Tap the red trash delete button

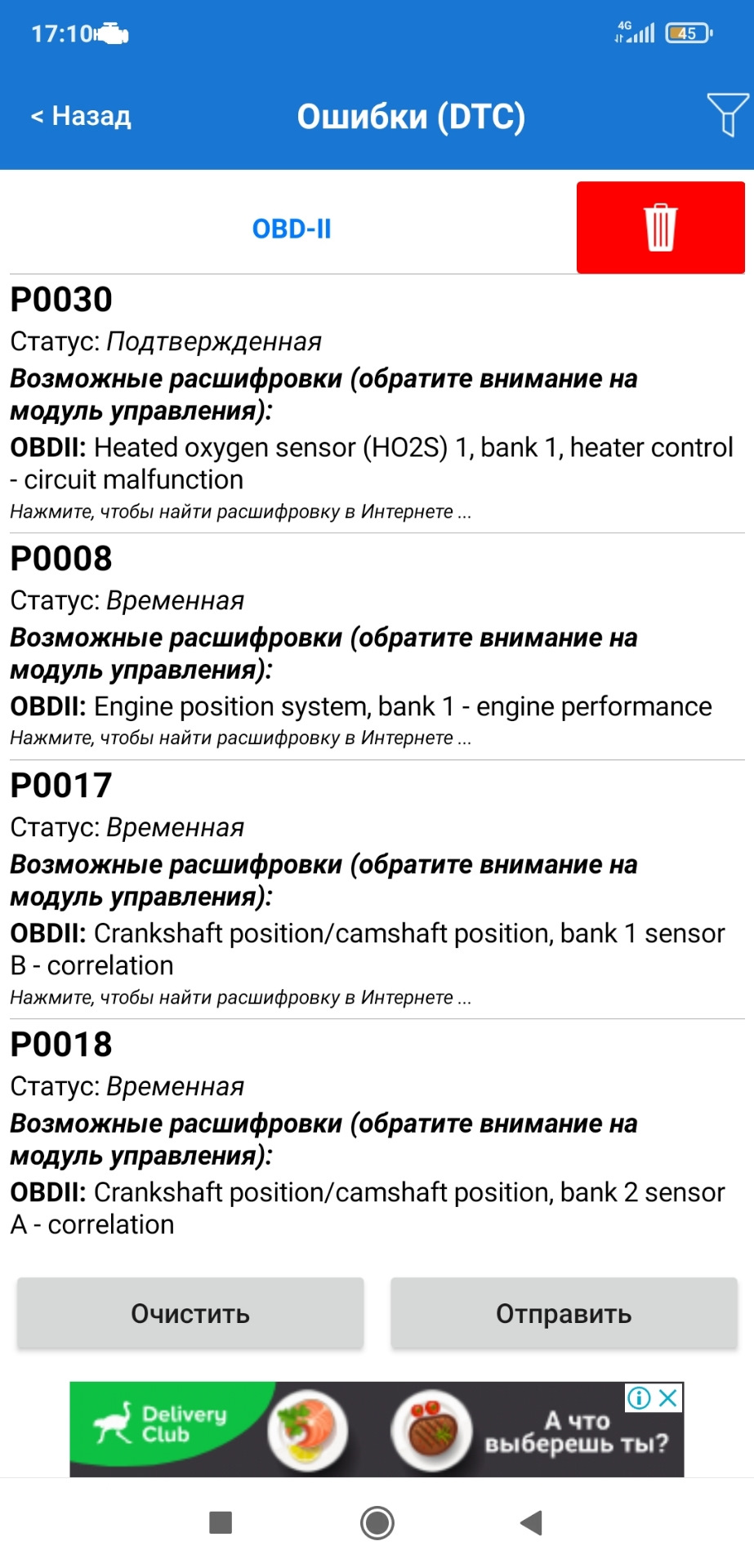660,228
